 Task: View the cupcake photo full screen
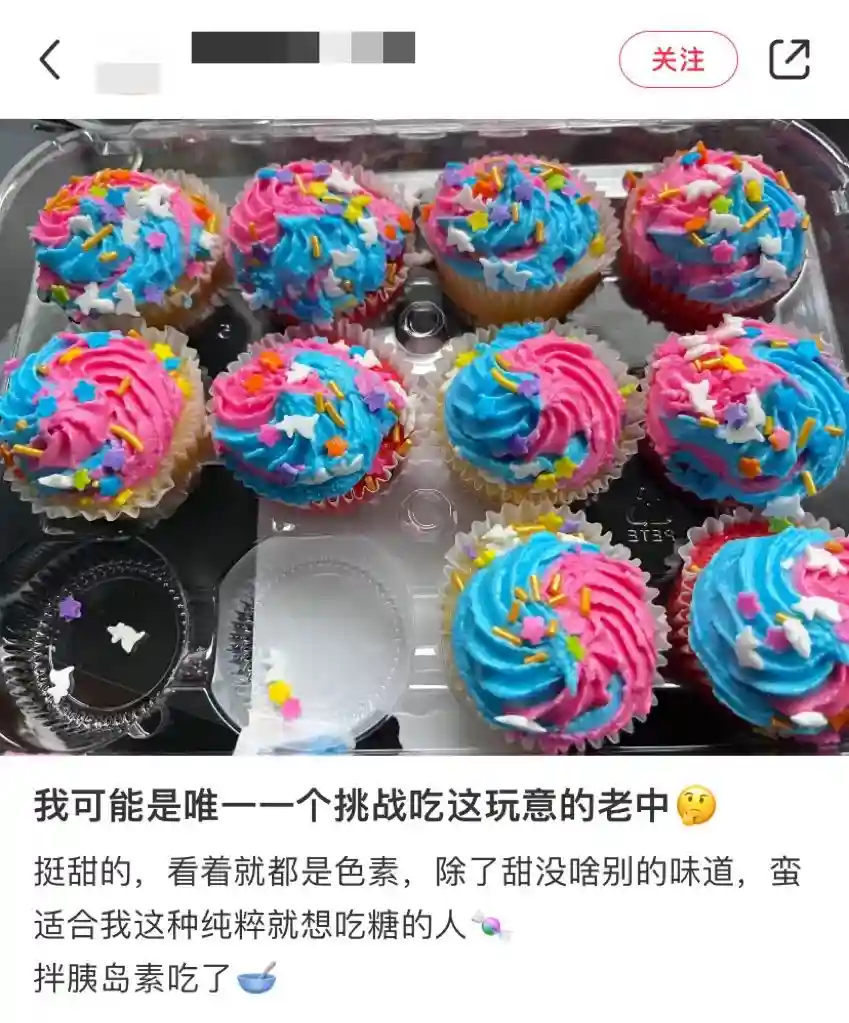point(424,436)
